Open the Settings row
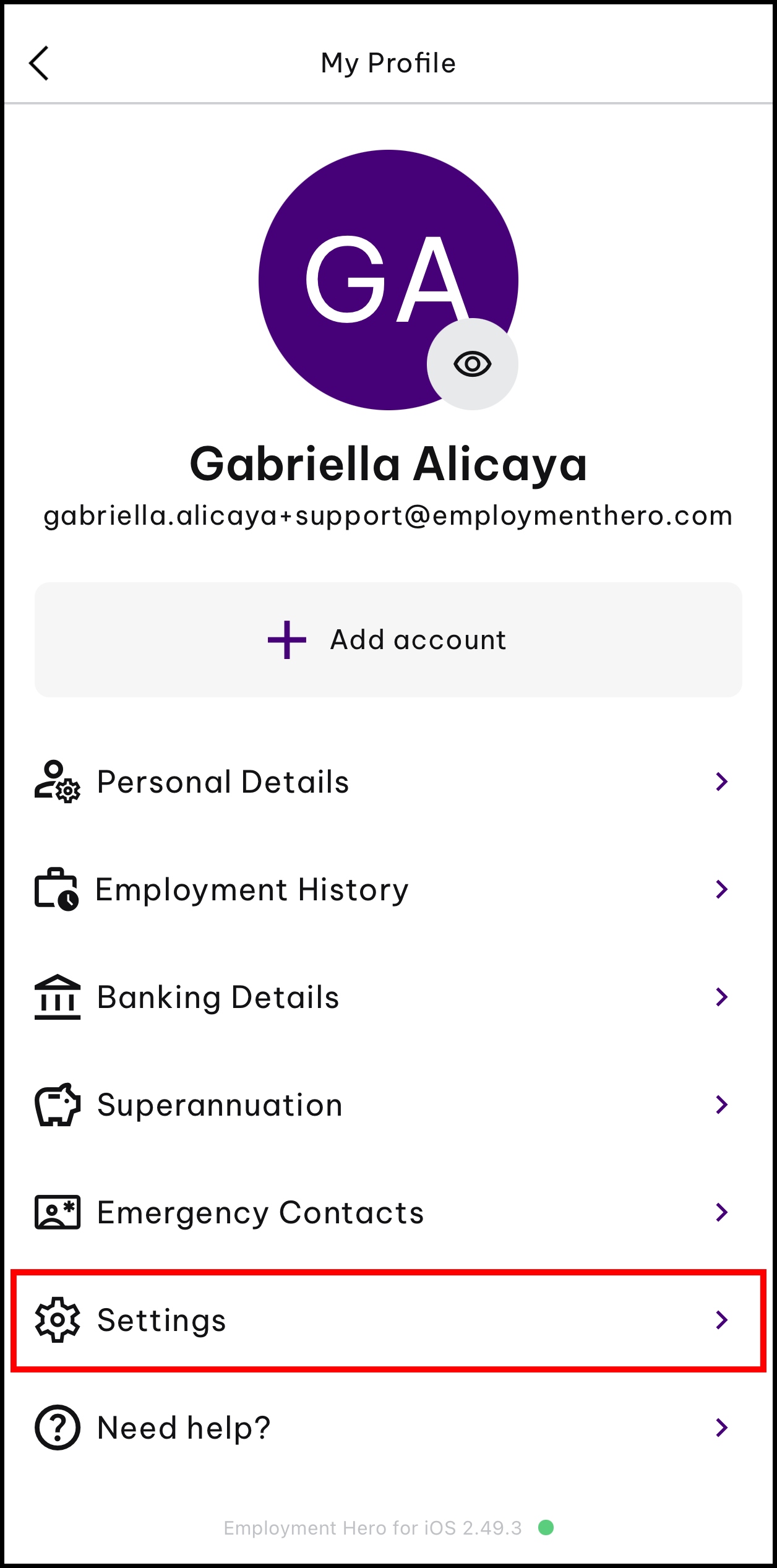Image resolution: width=777 pixels, height=1568 pixels. [388, 1320]
